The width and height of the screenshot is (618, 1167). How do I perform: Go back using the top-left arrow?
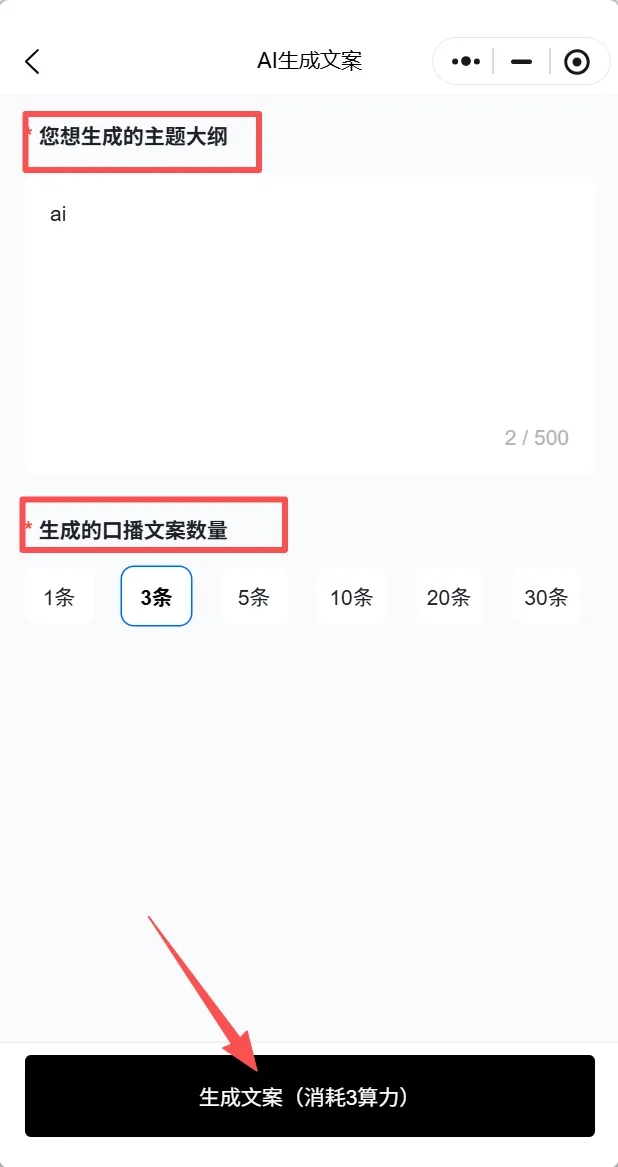coord(32,61)
